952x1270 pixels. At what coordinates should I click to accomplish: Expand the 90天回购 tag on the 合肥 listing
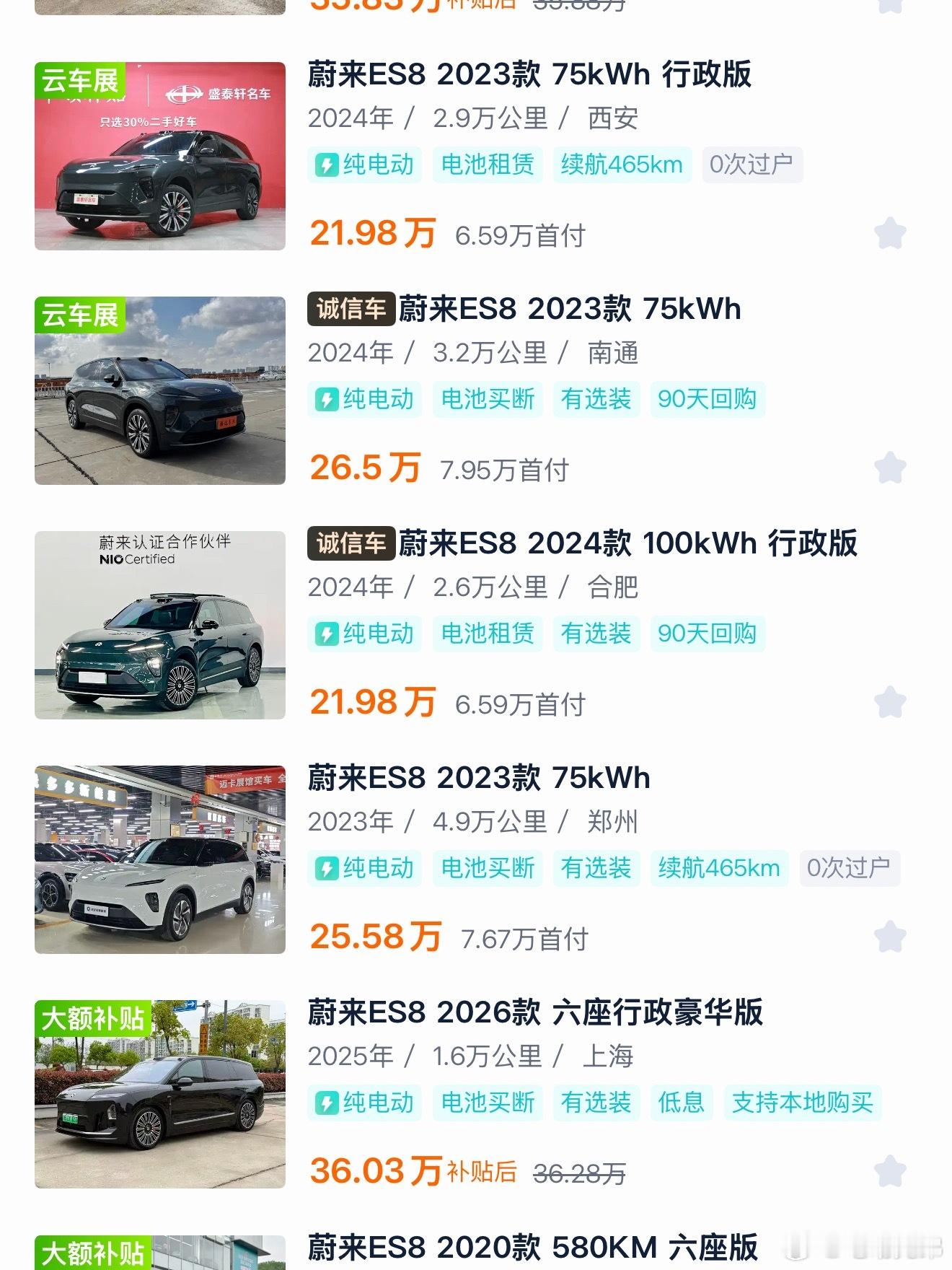pos(708,634)
